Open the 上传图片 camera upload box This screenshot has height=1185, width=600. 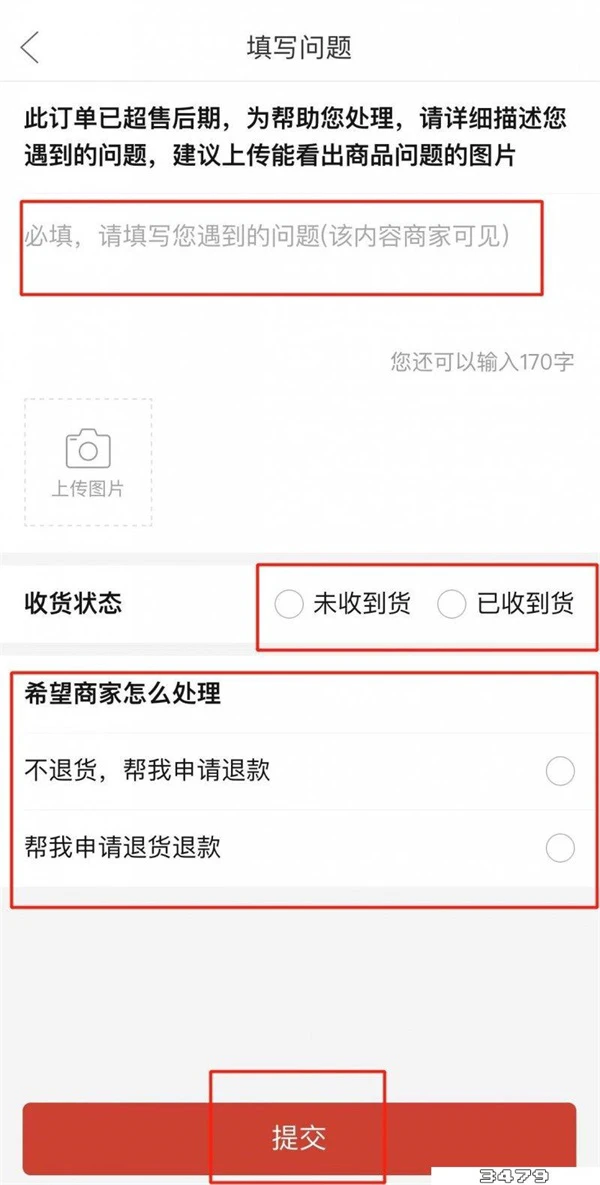pyautogui.click(x=88, y=462)
